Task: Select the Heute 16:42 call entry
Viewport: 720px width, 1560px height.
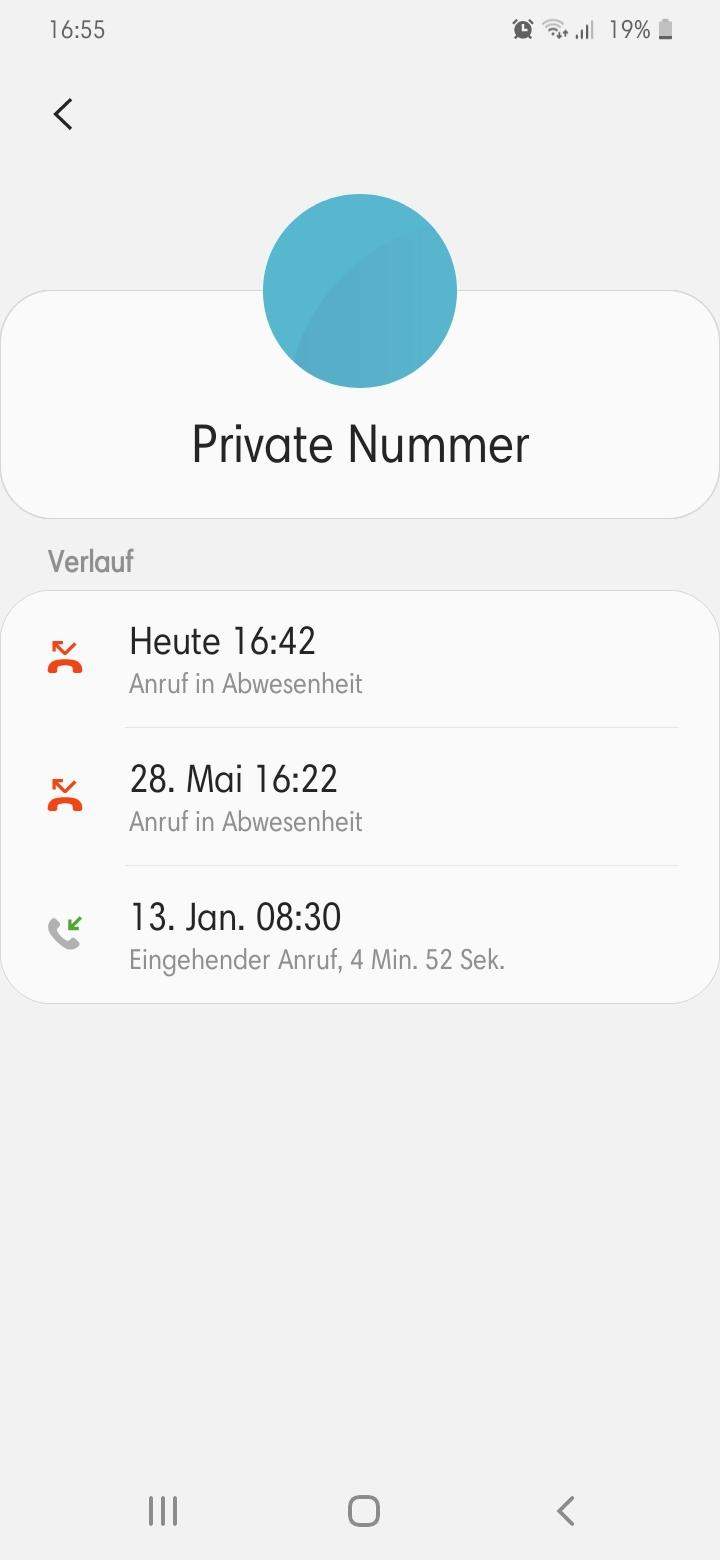Action: pyautogui.click(x=222, y=641)
